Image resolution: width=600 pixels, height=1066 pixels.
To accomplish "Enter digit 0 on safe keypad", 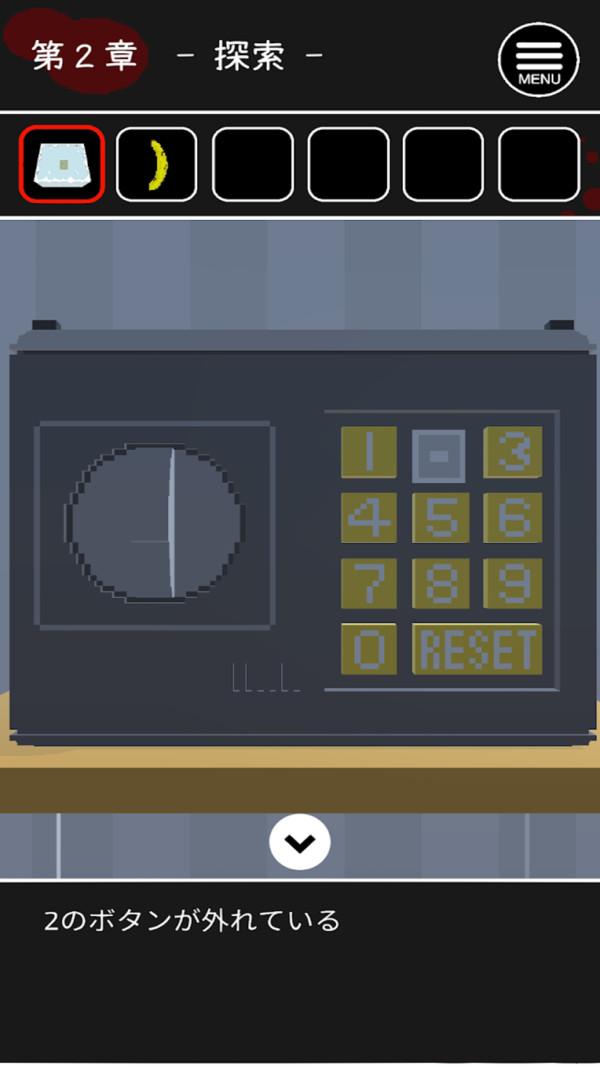I will (368, 649).
